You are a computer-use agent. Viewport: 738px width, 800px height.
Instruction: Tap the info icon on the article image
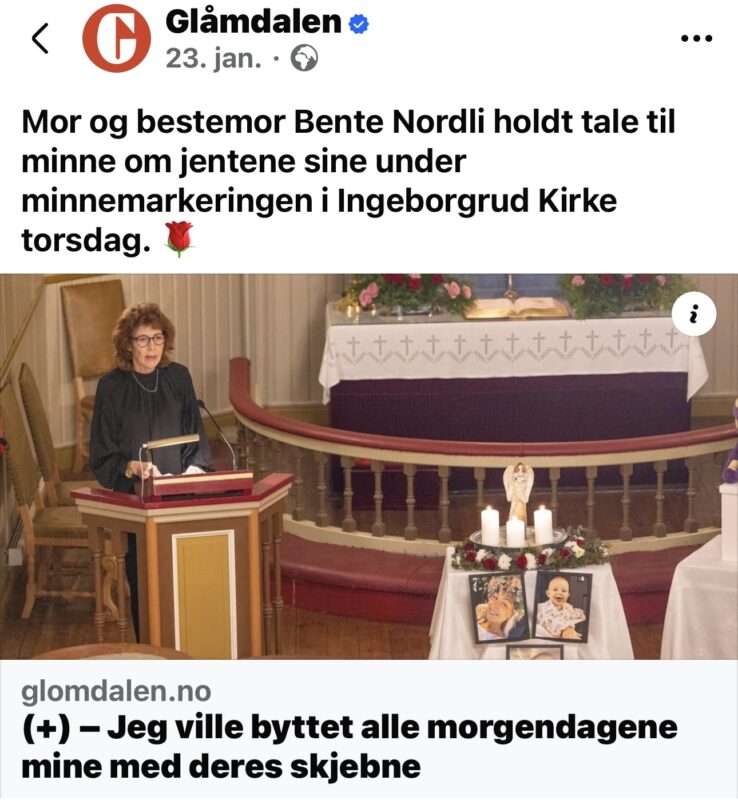coord(694,316)
